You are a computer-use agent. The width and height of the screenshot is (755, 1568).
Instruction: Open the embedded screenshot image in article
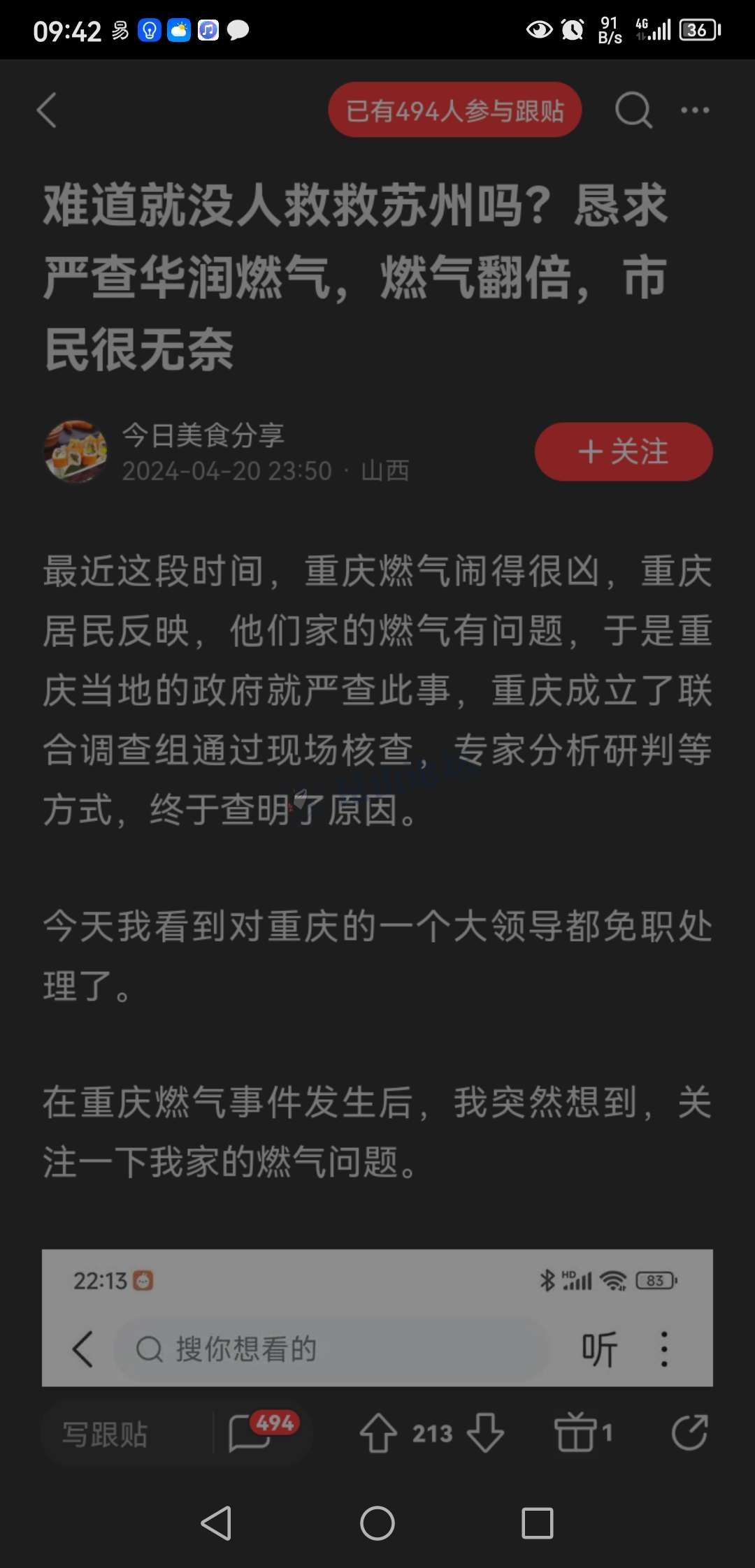coord(377,1317)
